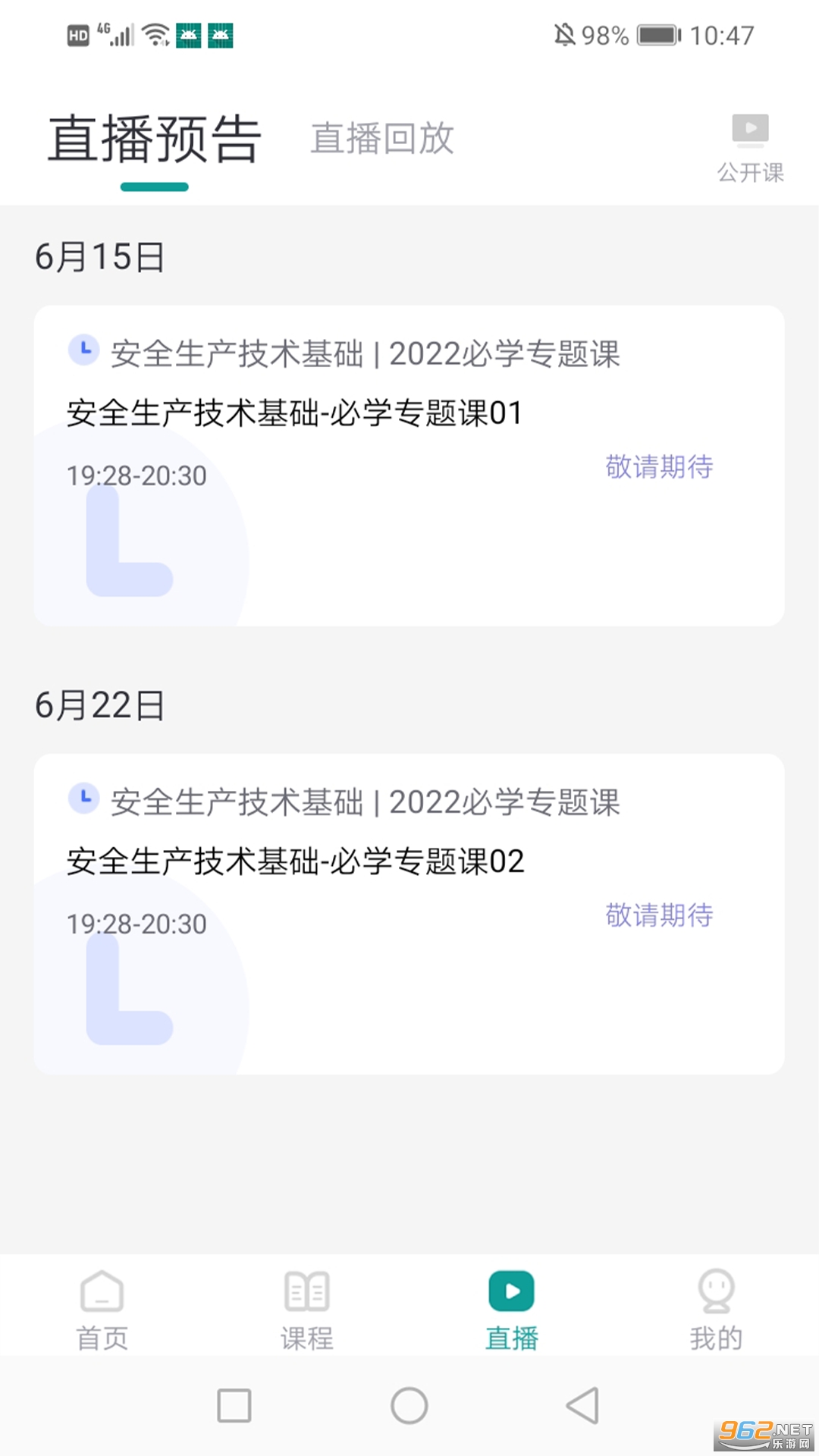Screen dimensions: 819x1456
Task: Select the 直播 bottom tab
Action: pos(512,1310)
